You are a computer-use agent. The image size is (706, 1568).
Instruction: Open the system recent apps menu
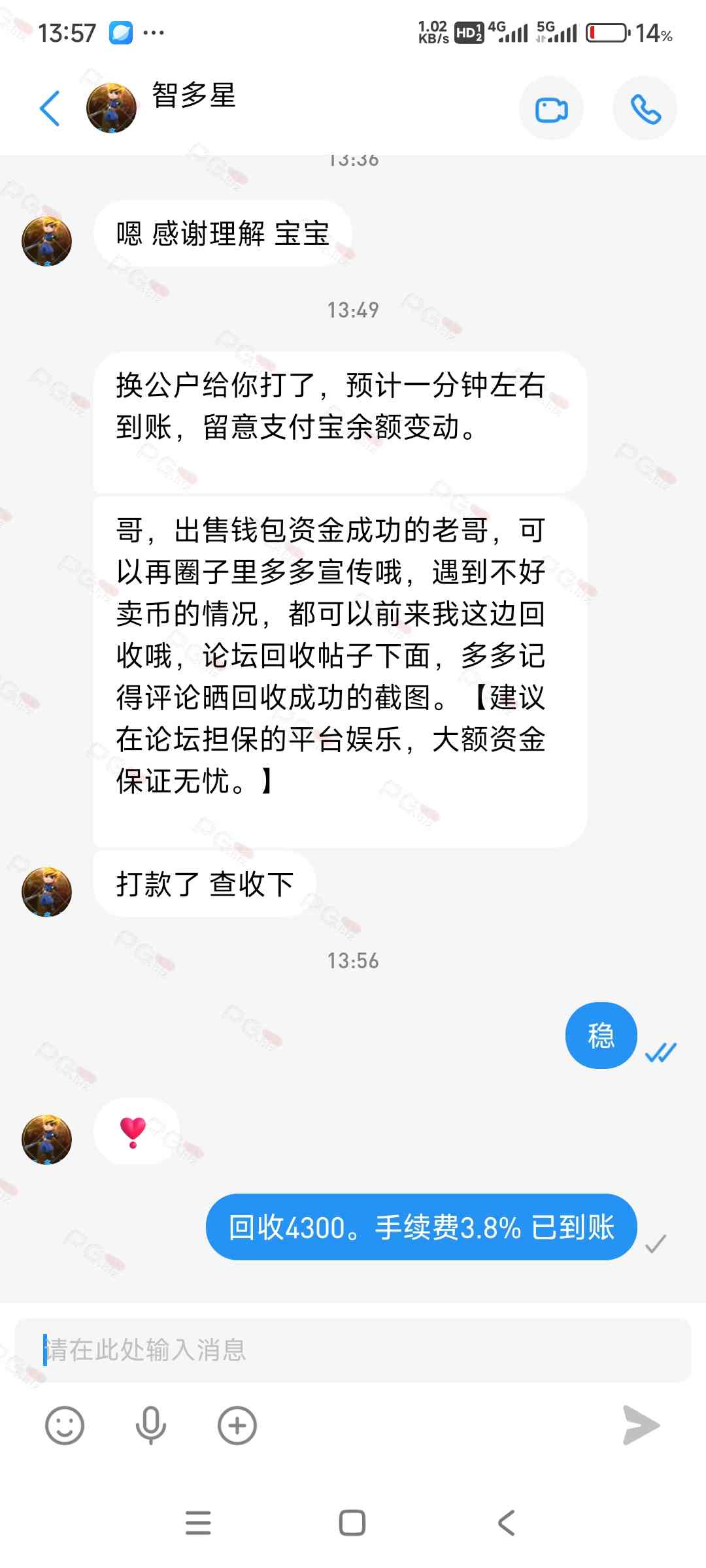198,1523
